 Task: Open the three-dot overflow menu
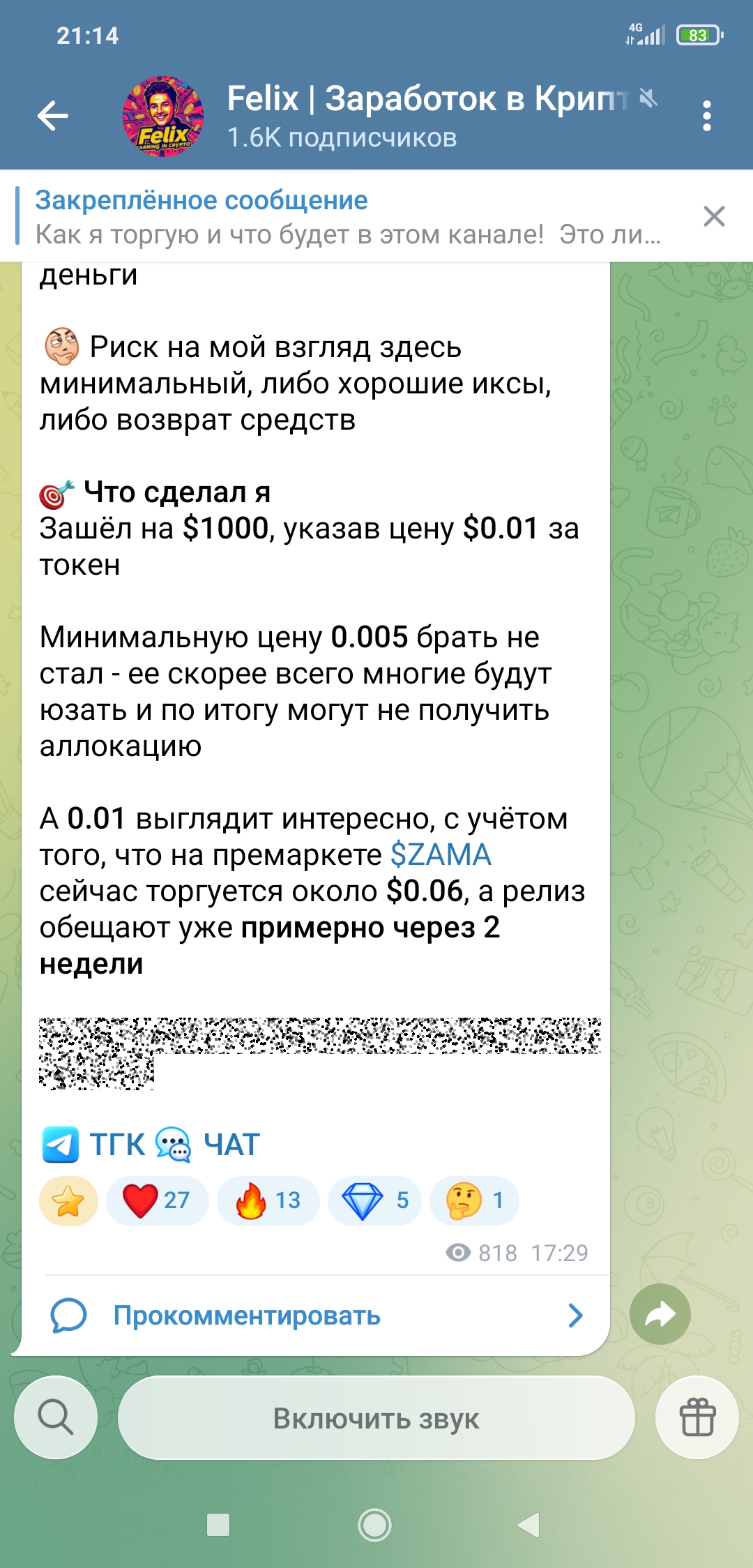pyautogui.click(x=707, y=116)
